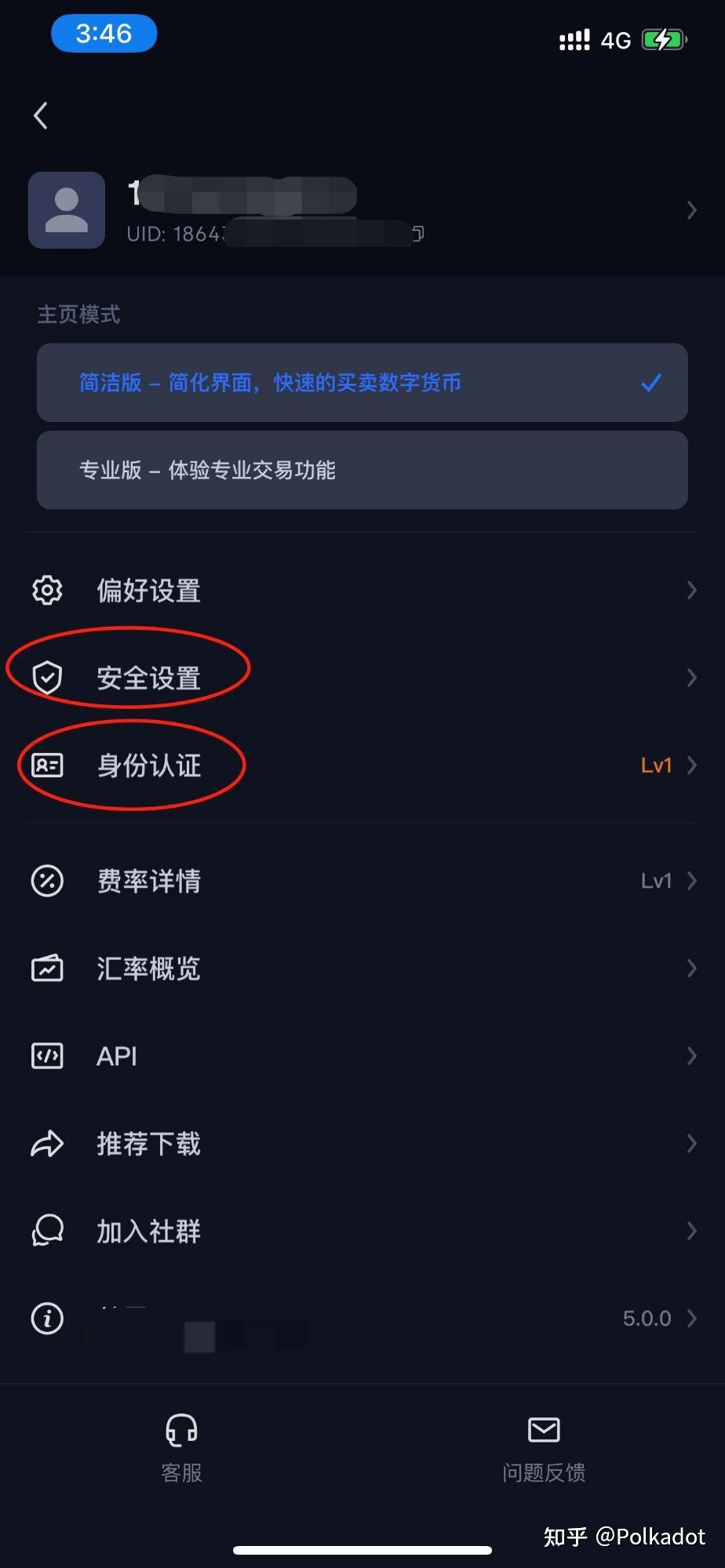The image size is (725, 1568).
Task: Open 安全设置 security settings
Action: pyautogui.click(x=362, y=677)
